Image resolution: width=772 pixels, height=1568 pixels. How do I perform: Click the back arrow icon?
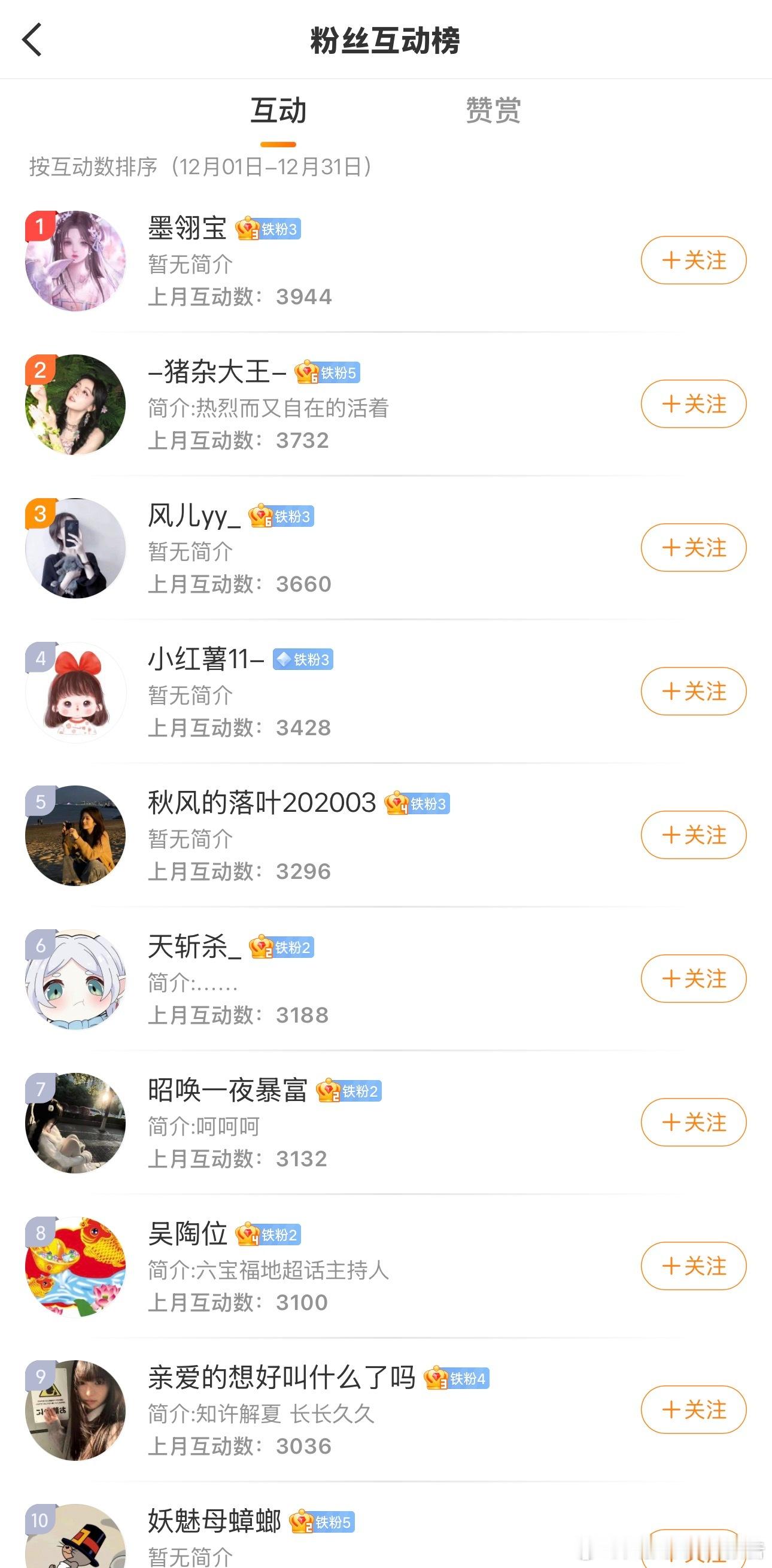pos(31,39)
